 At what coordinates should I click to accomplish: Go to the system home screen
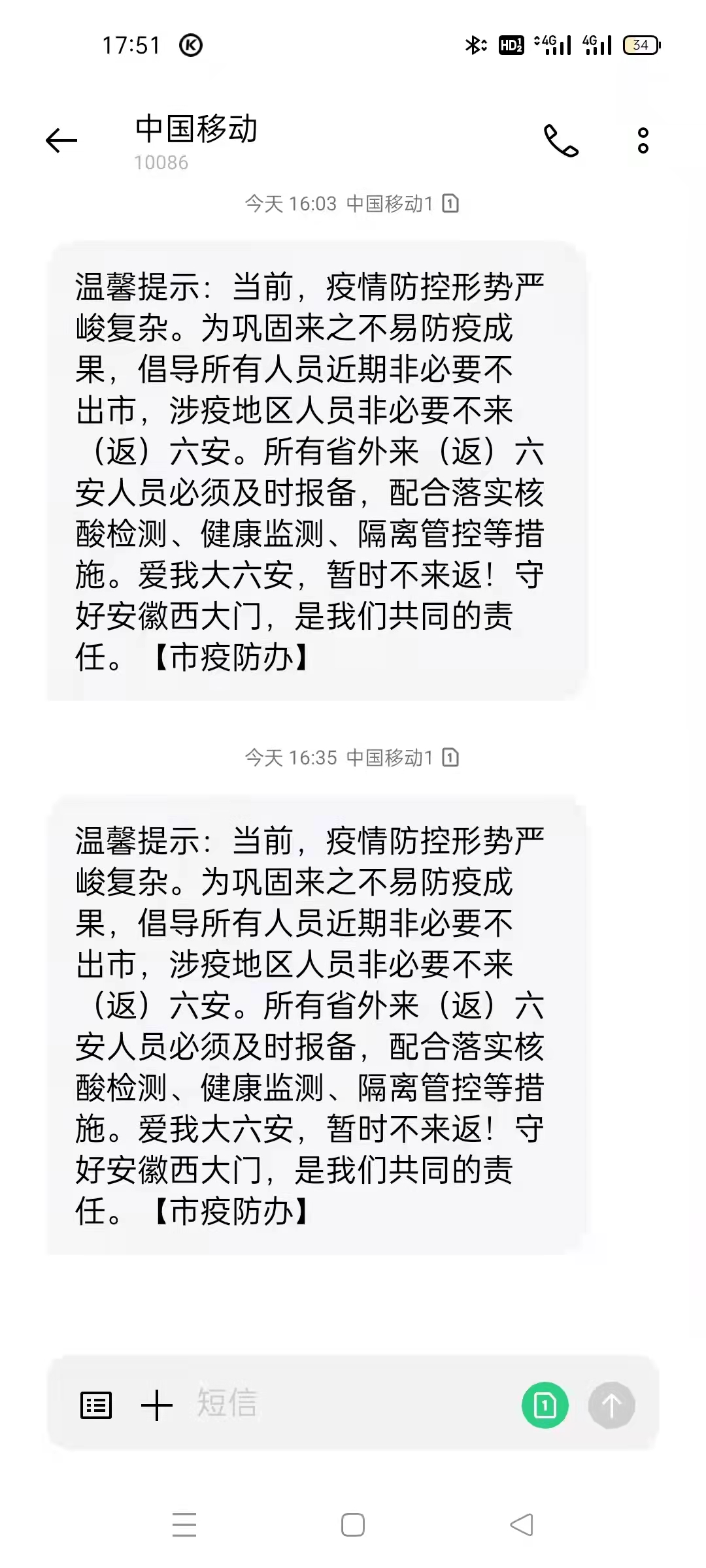point(353,1525)
